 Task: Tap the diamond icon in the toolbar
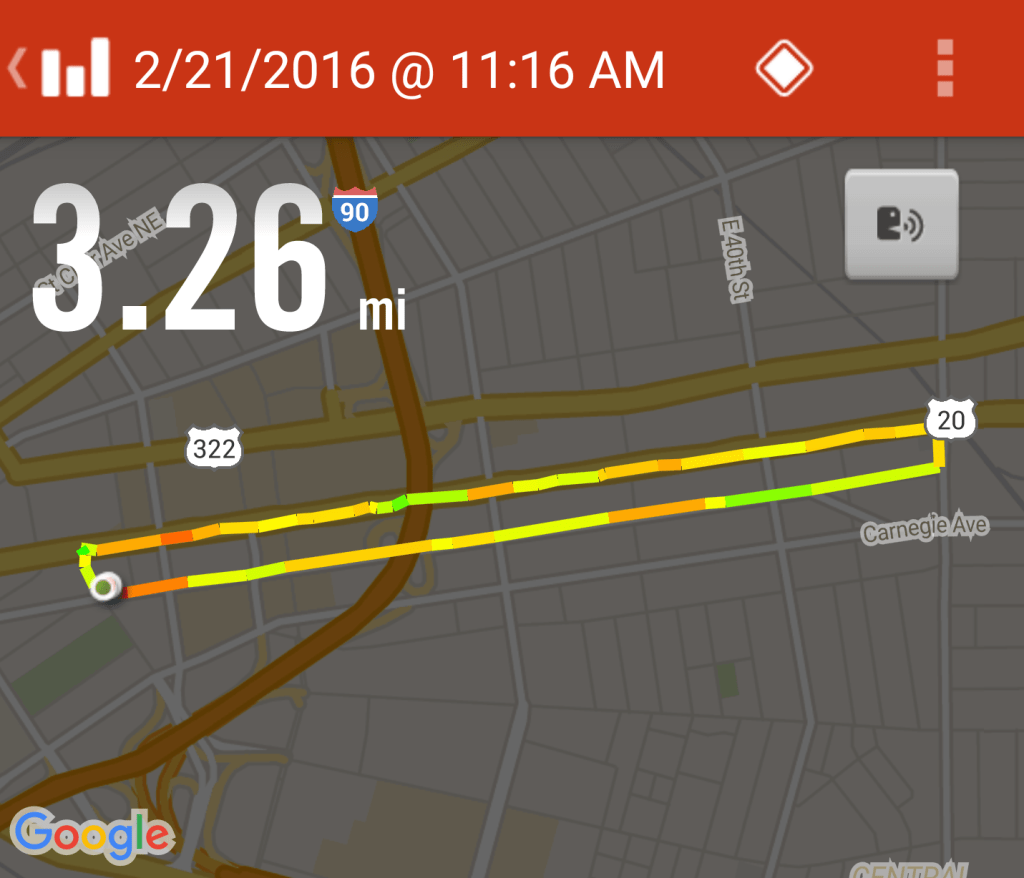click(783, 69)
